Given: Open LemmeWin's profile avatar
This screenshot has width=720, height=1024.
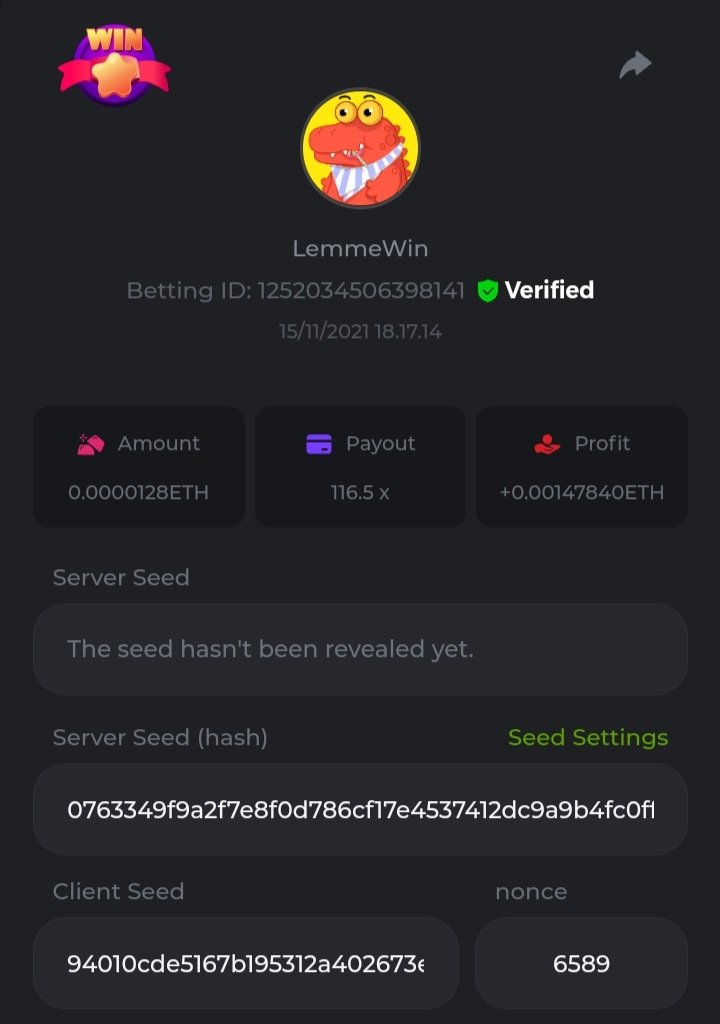Looking at the screenshot, I should tap(360, 148).
